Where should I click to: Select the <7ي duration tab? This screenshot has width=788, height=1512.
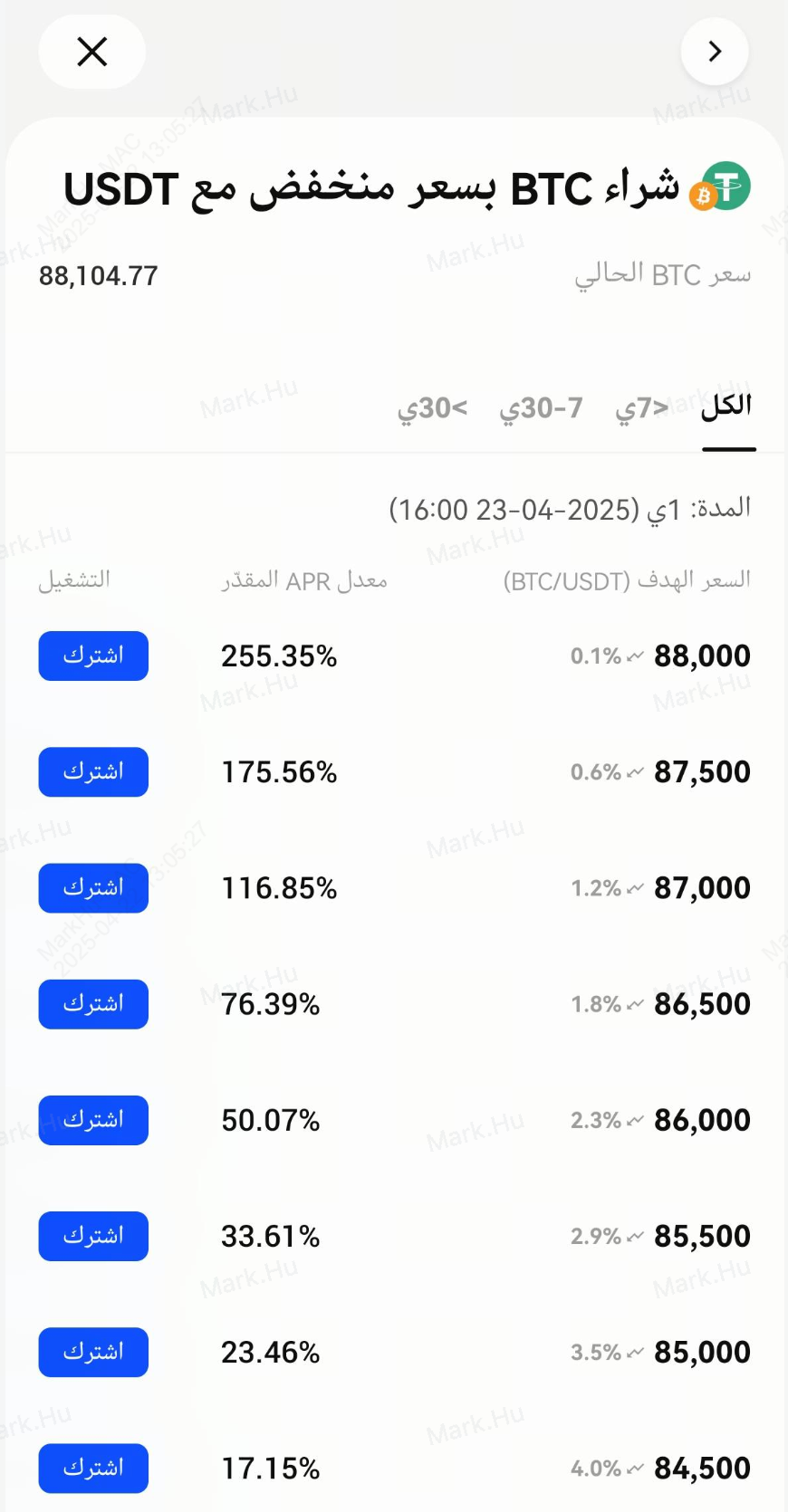tap(641, 408)
